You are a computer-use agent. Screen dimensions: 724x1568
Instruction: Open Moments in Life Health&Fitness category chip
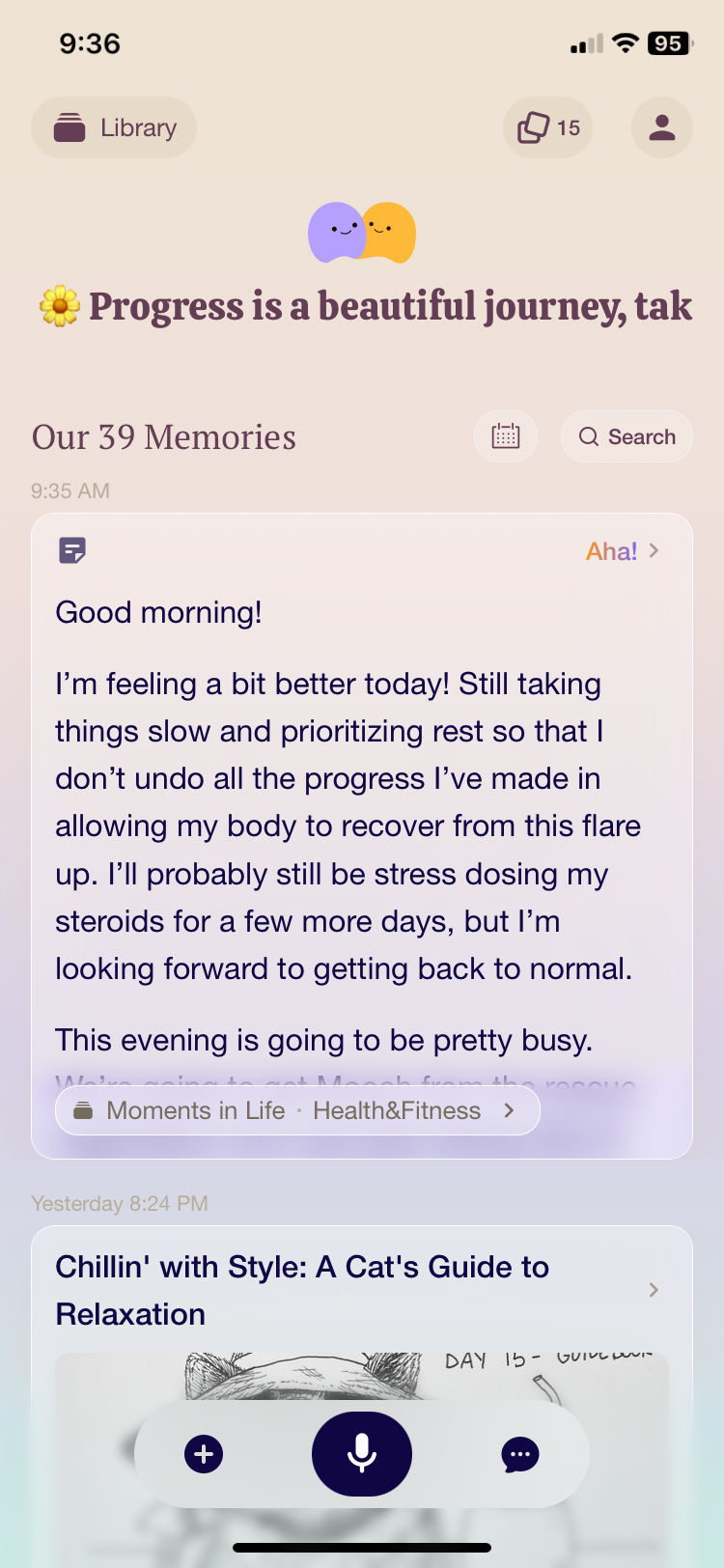(297, 1110)
